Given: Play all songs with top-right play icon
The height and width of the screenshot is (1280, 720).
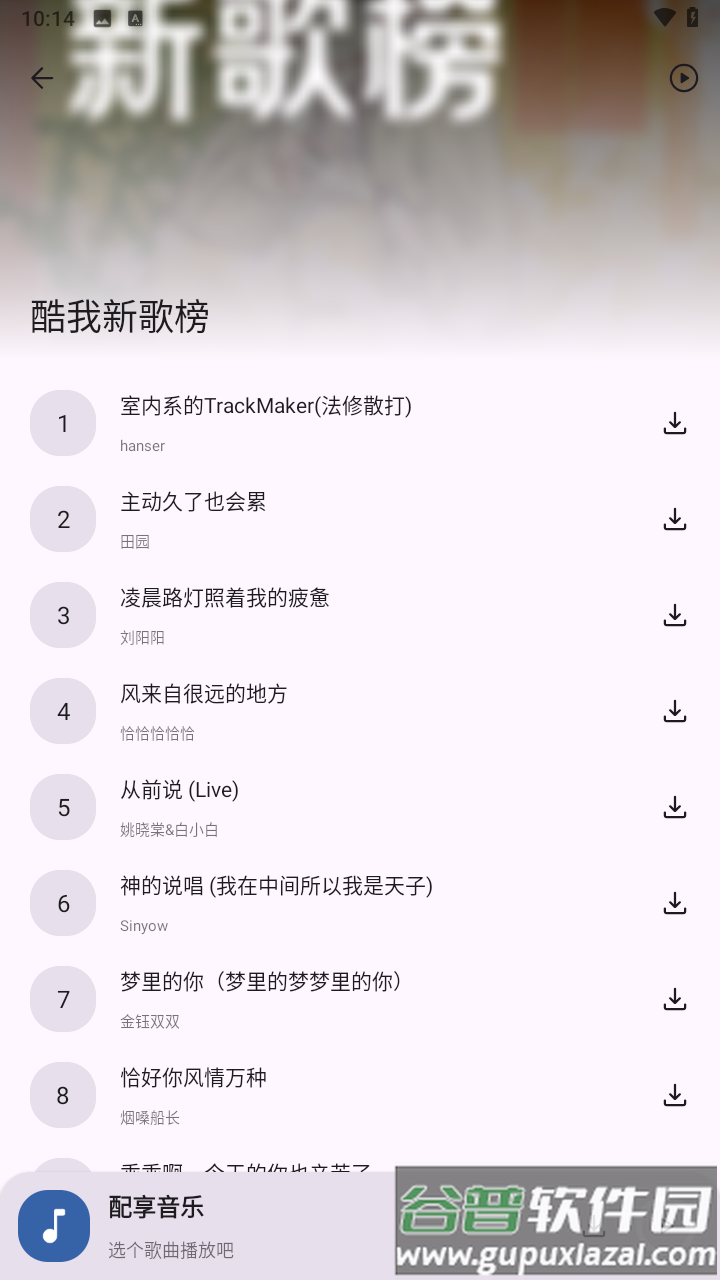Looking at the screenshot, I should click(683, 78).
